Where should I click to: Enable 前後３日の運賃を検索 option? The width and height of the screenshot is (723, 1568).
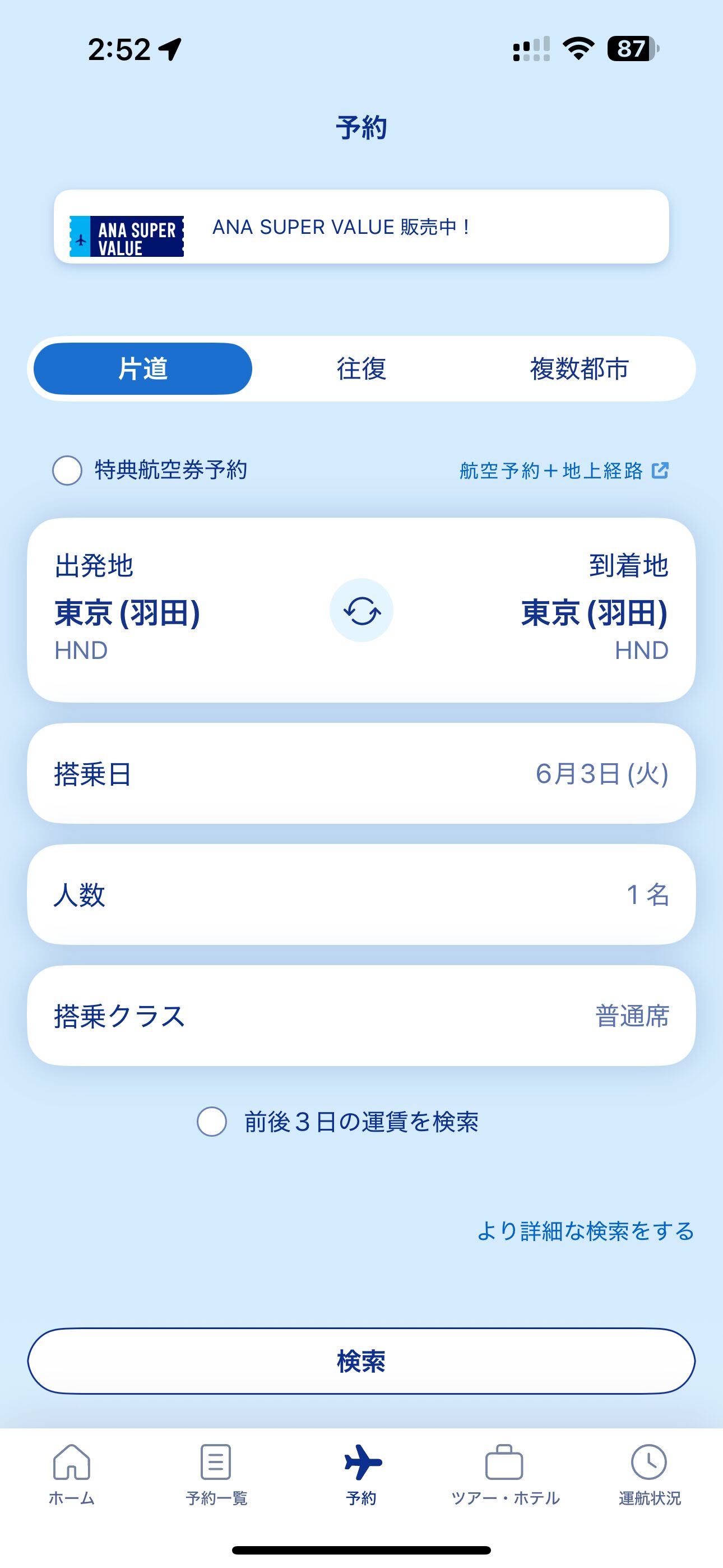pos(212,1122)
